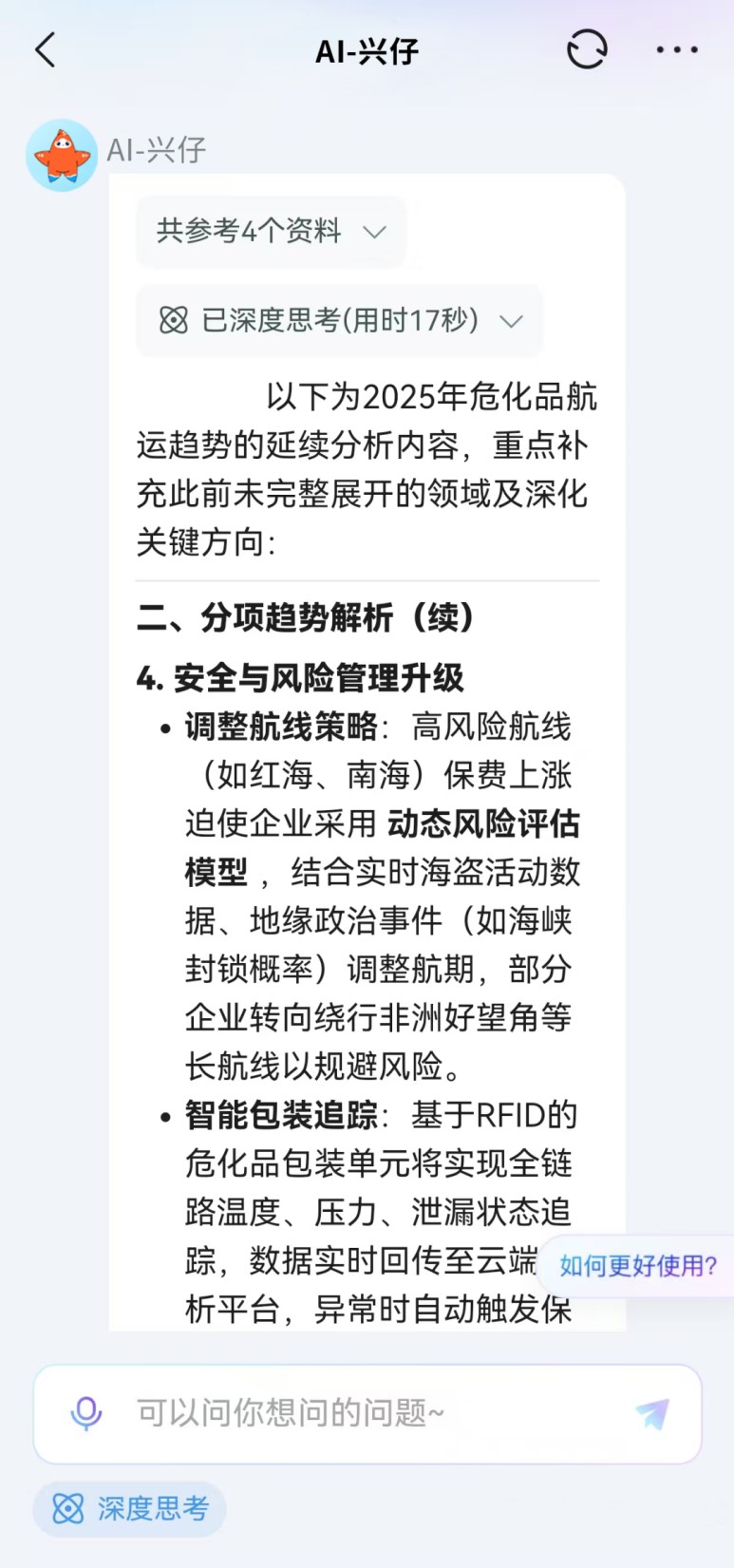Image resolution: width=734 pixels, height=1568 pixels.
Task: Go back using the top-left arrow
Action: 46,49
